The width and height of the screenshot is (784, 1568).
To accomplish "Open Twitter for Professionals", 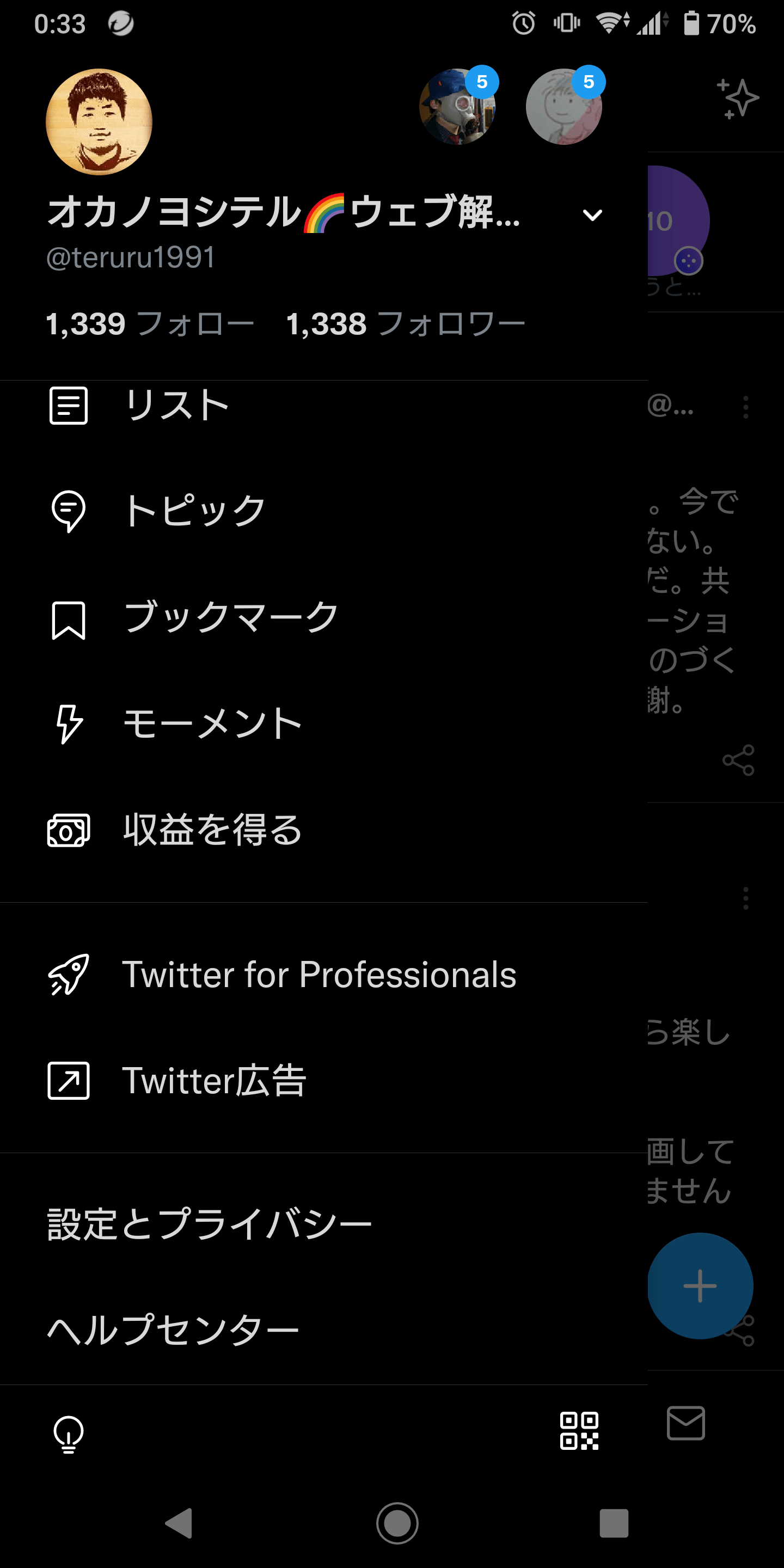I will tap(318, 975).
